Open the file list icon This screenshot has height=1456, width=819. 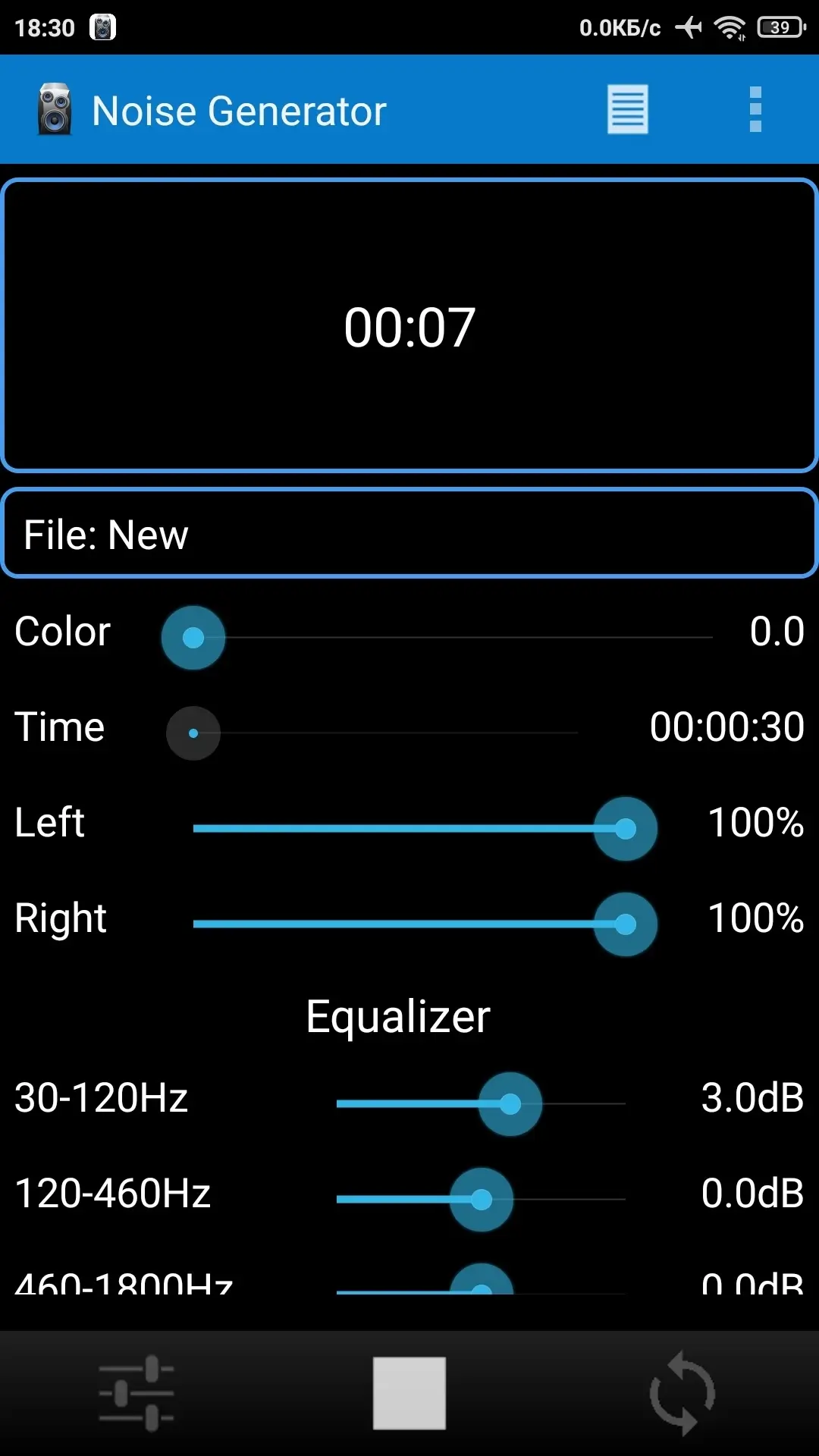click(627, 110)
